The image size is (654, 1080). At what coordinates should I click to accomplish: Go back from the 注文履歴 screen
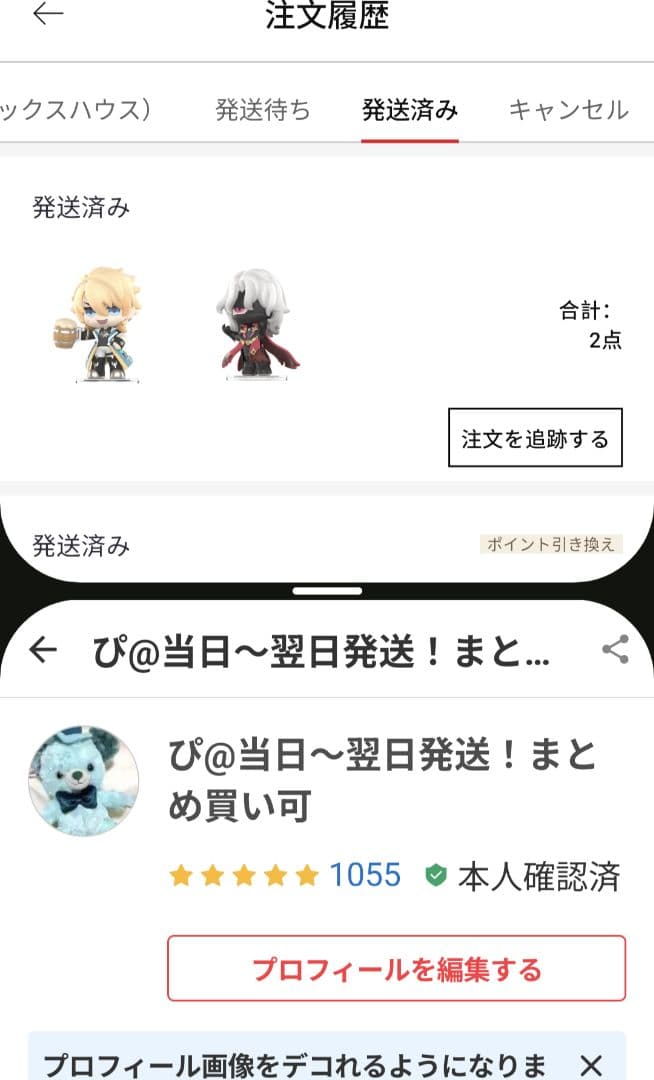point(47,14)
